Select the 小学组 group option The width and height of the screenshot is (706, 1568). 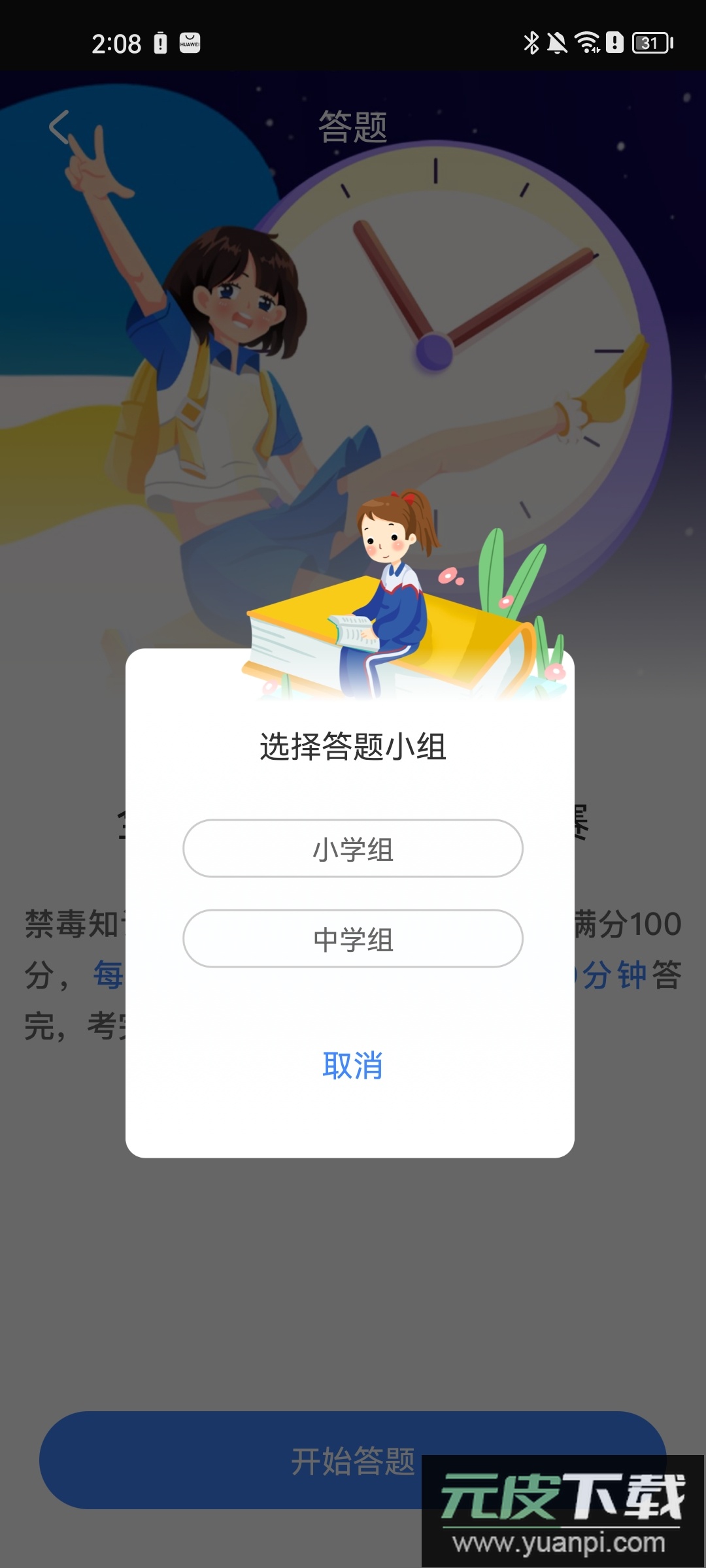[x=353, y=849]
